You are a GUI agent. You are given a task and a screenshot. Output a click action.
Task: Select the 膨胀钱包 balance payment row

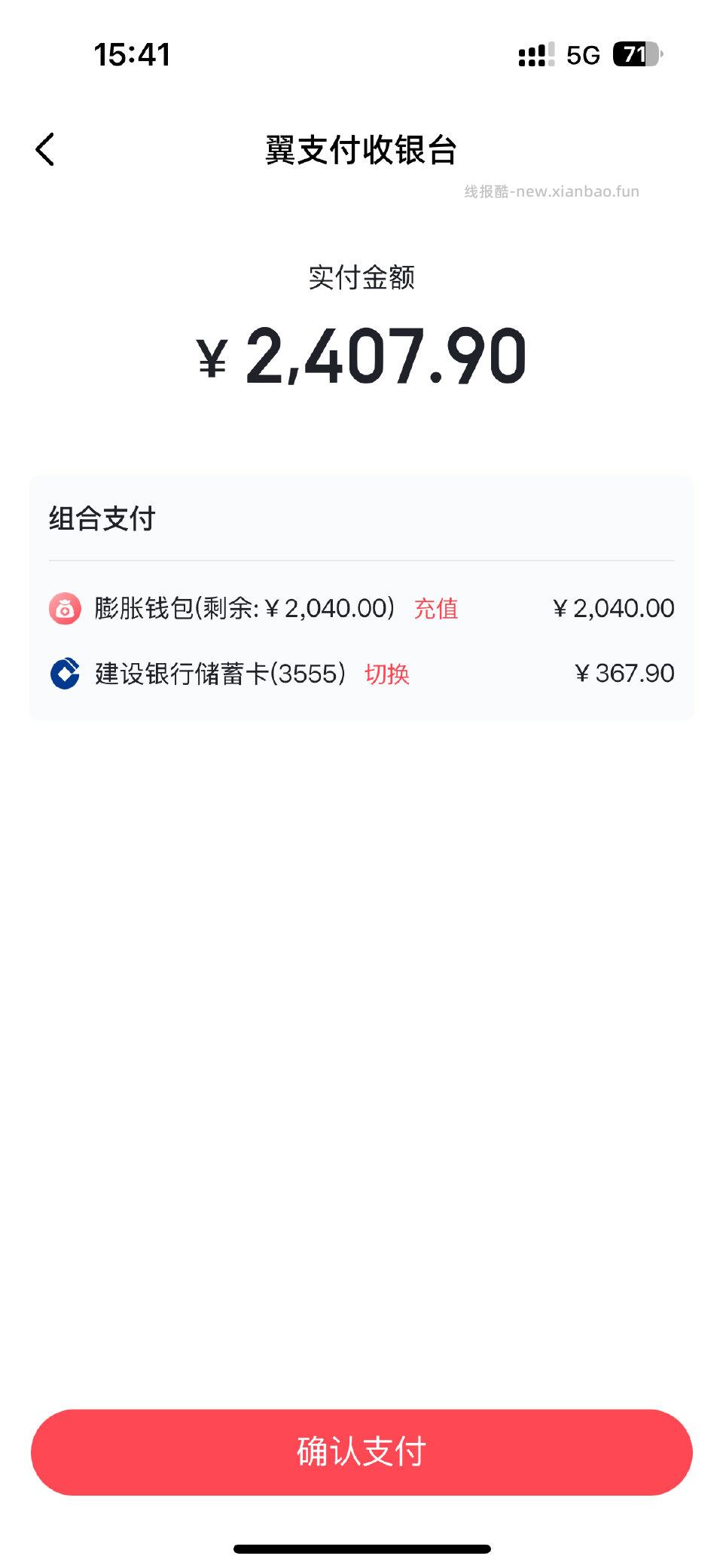tap(361, 608)
